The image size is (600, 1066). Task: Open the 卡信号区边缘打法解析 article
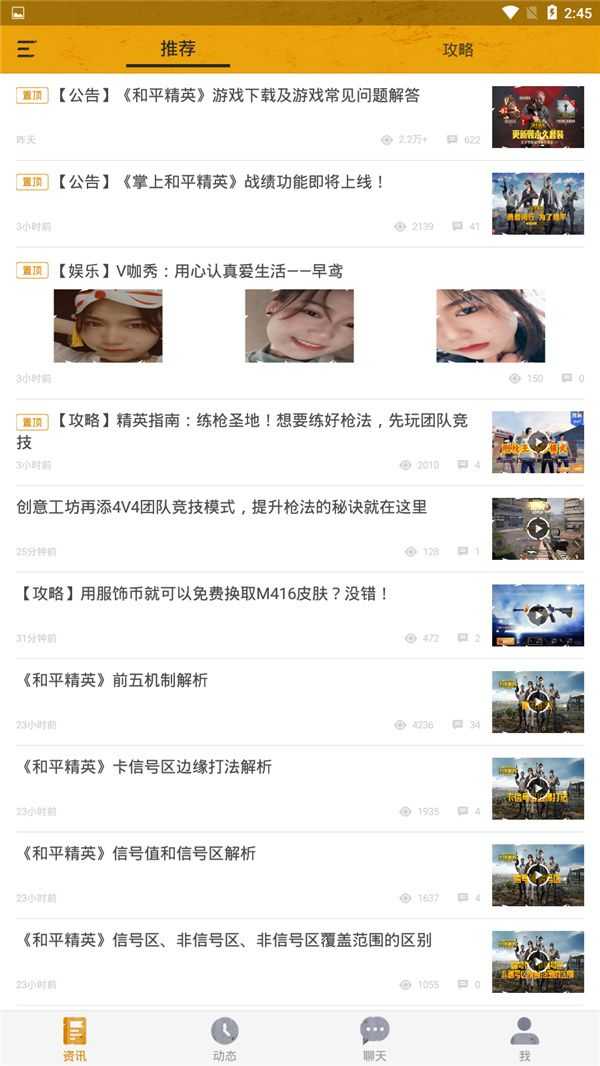[300, 789]
